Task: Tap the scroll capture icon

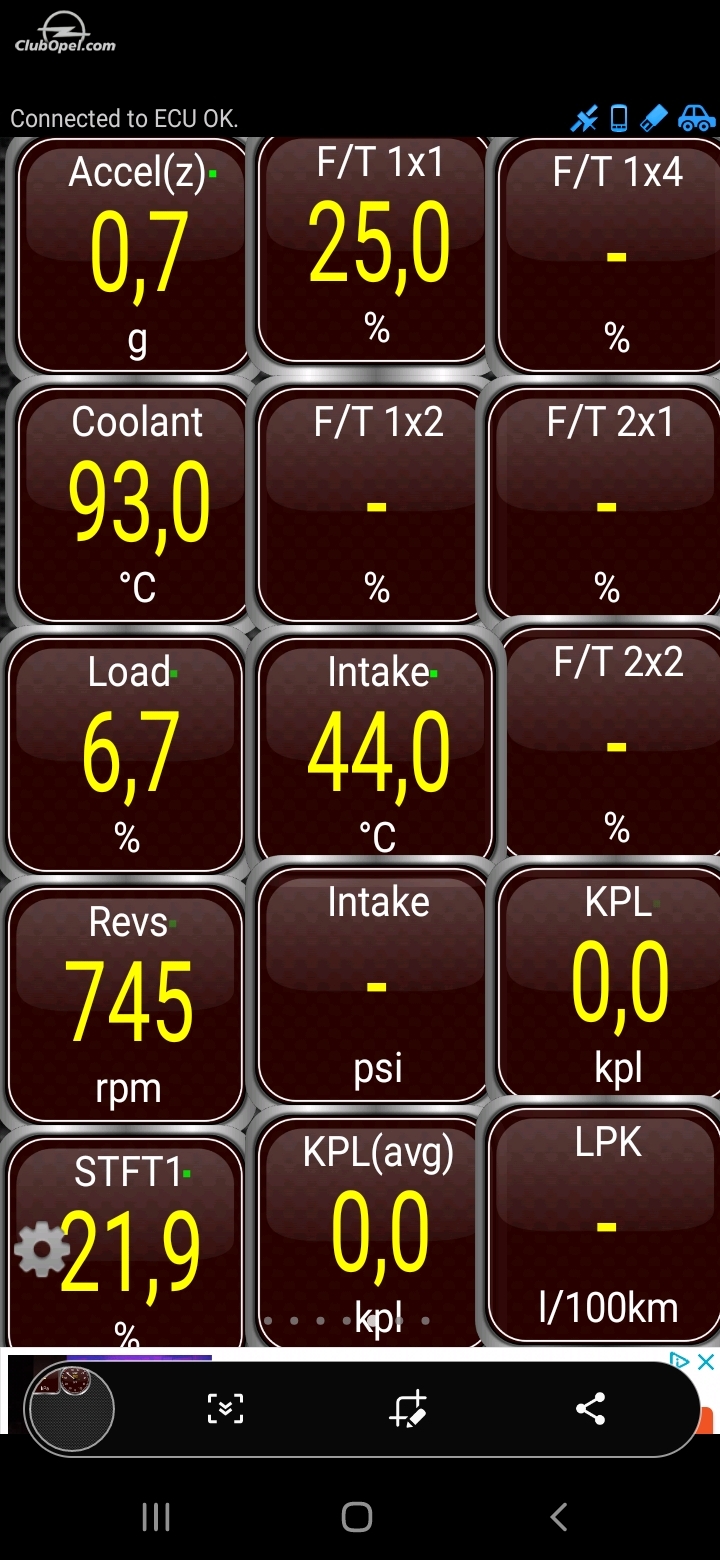Action: tap(225, 1409)
